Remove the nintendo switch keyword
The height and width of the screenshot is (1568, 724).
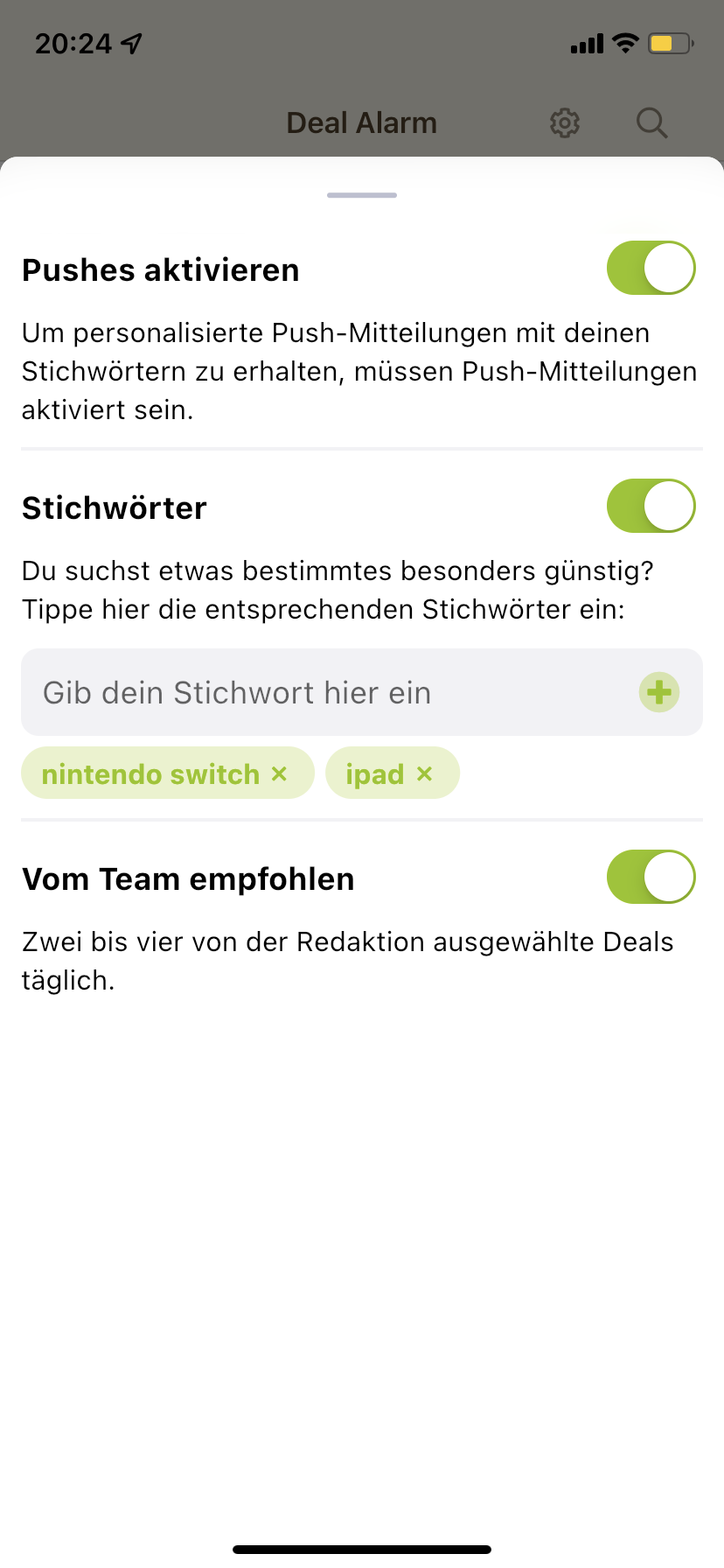click(279, 773)
